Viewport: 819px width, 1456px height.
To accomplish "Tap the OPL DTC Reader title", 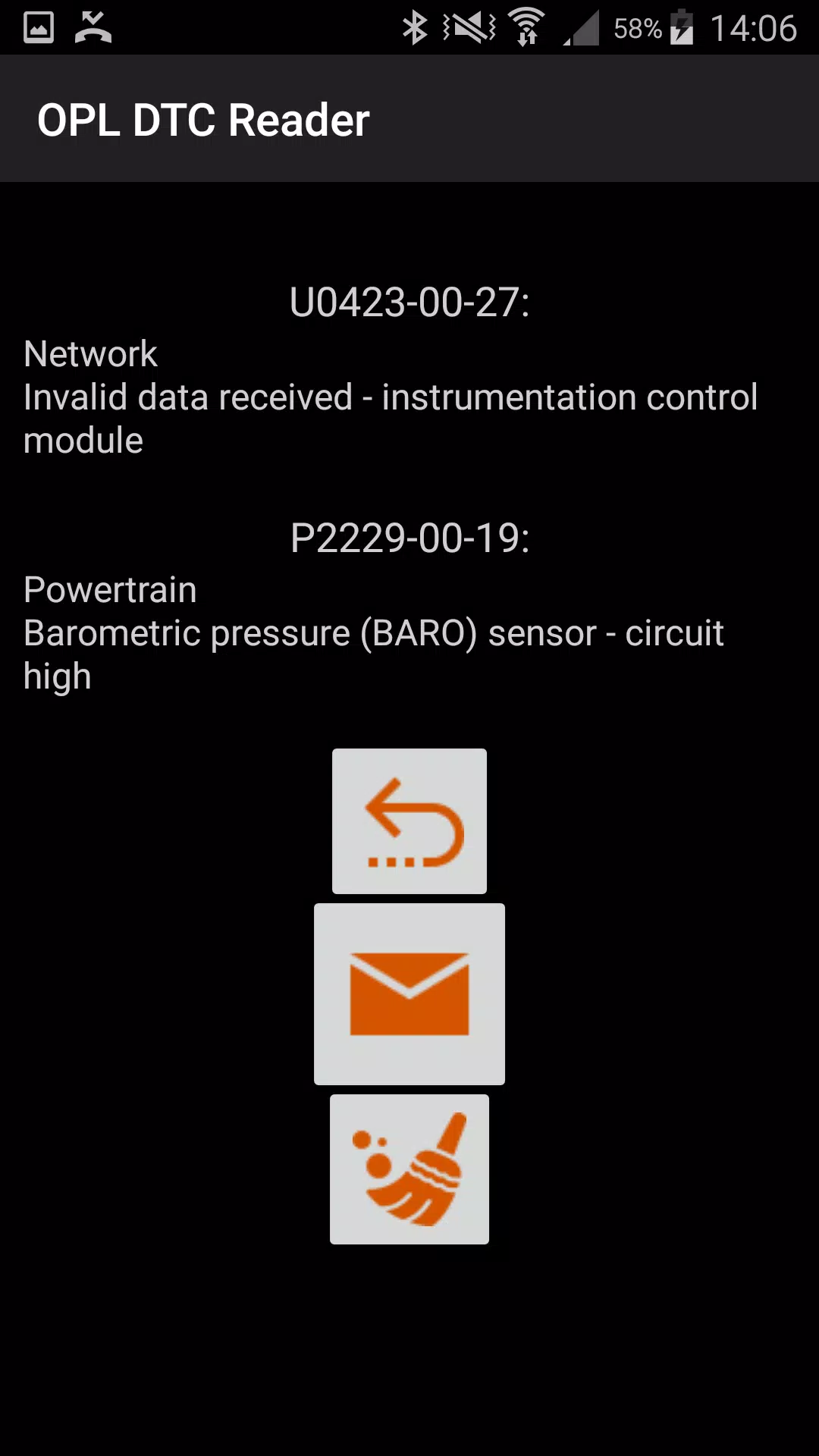I will tap(203, 119).
